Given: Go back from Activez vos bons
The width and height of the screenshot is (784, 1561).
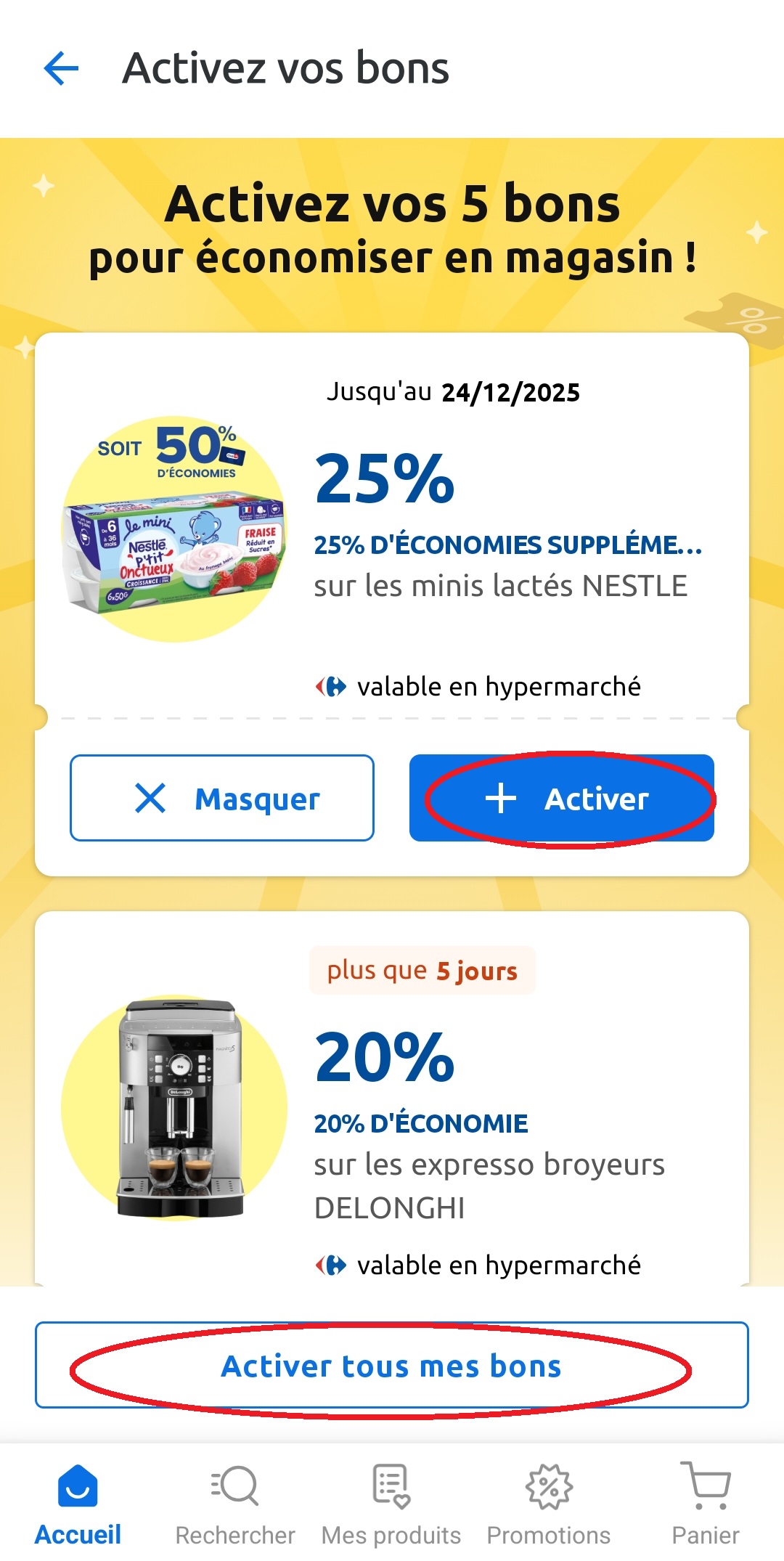Looking at the screenshot, I should (x=62, y=69).
